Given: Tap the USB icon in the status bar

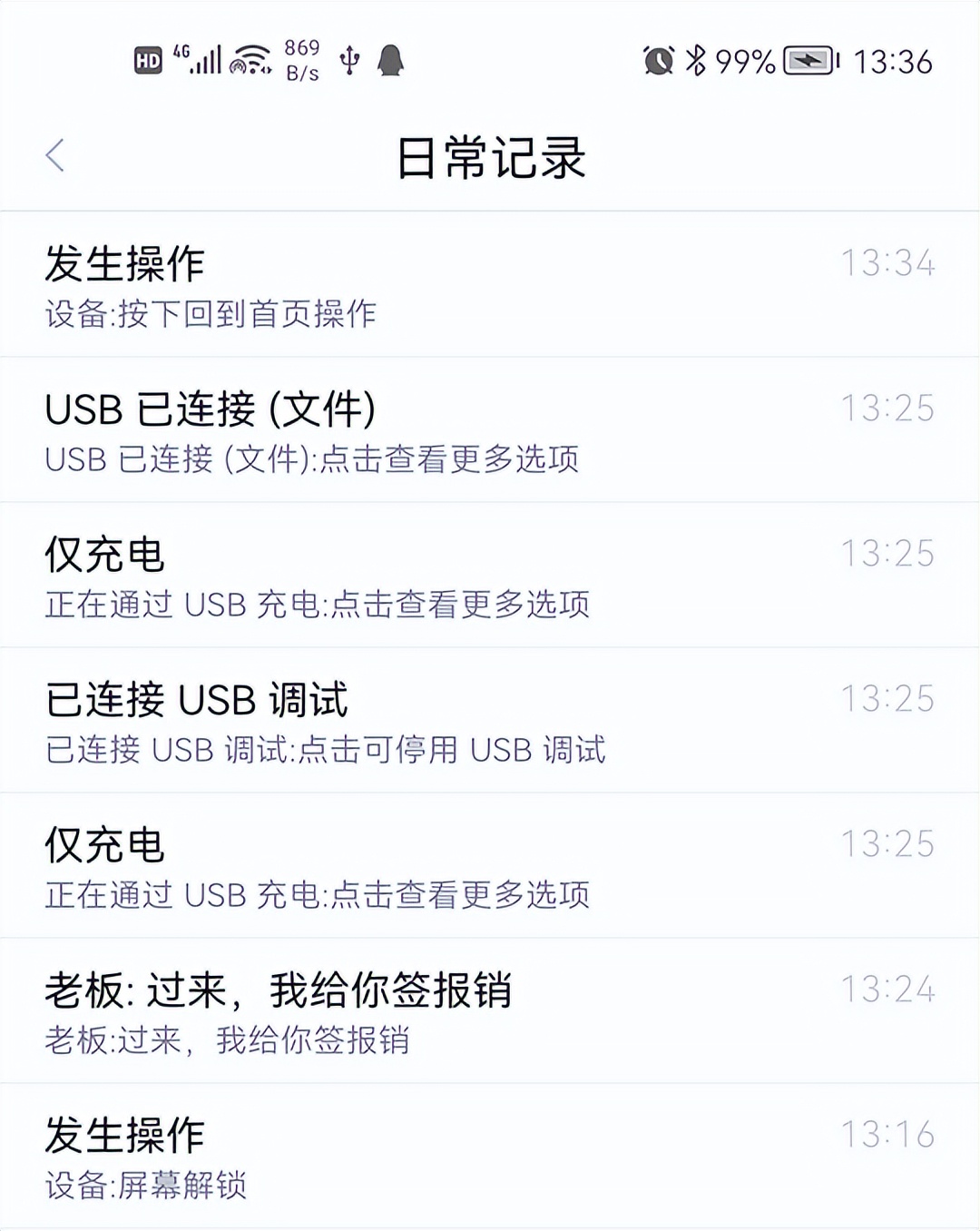Looking at the screenshot, I should tap(348, 60).
